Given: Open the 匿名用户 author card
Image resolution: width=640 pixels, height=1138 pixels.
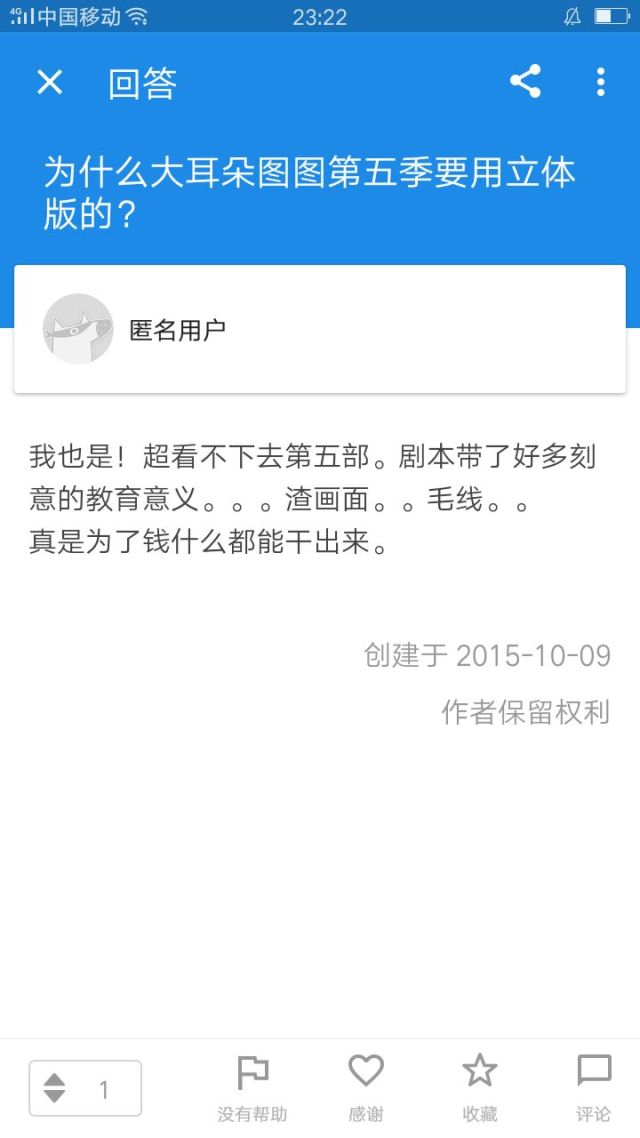Looking at the screenshot, I should (x=320, y=329).
